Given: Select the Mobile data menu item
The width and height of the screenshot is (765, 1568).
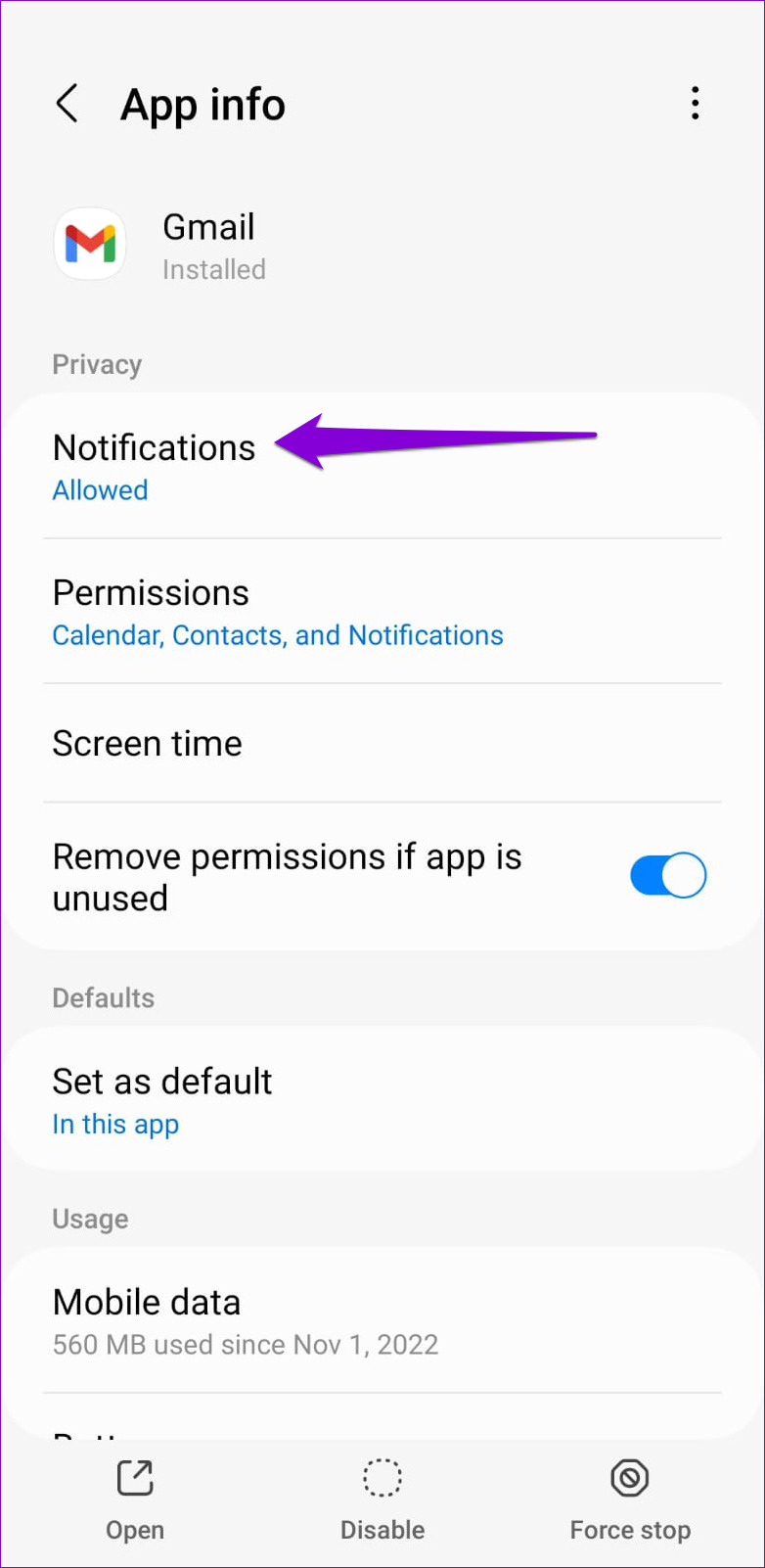Looking at the screenshot, I should click(x=147, y=1302).
